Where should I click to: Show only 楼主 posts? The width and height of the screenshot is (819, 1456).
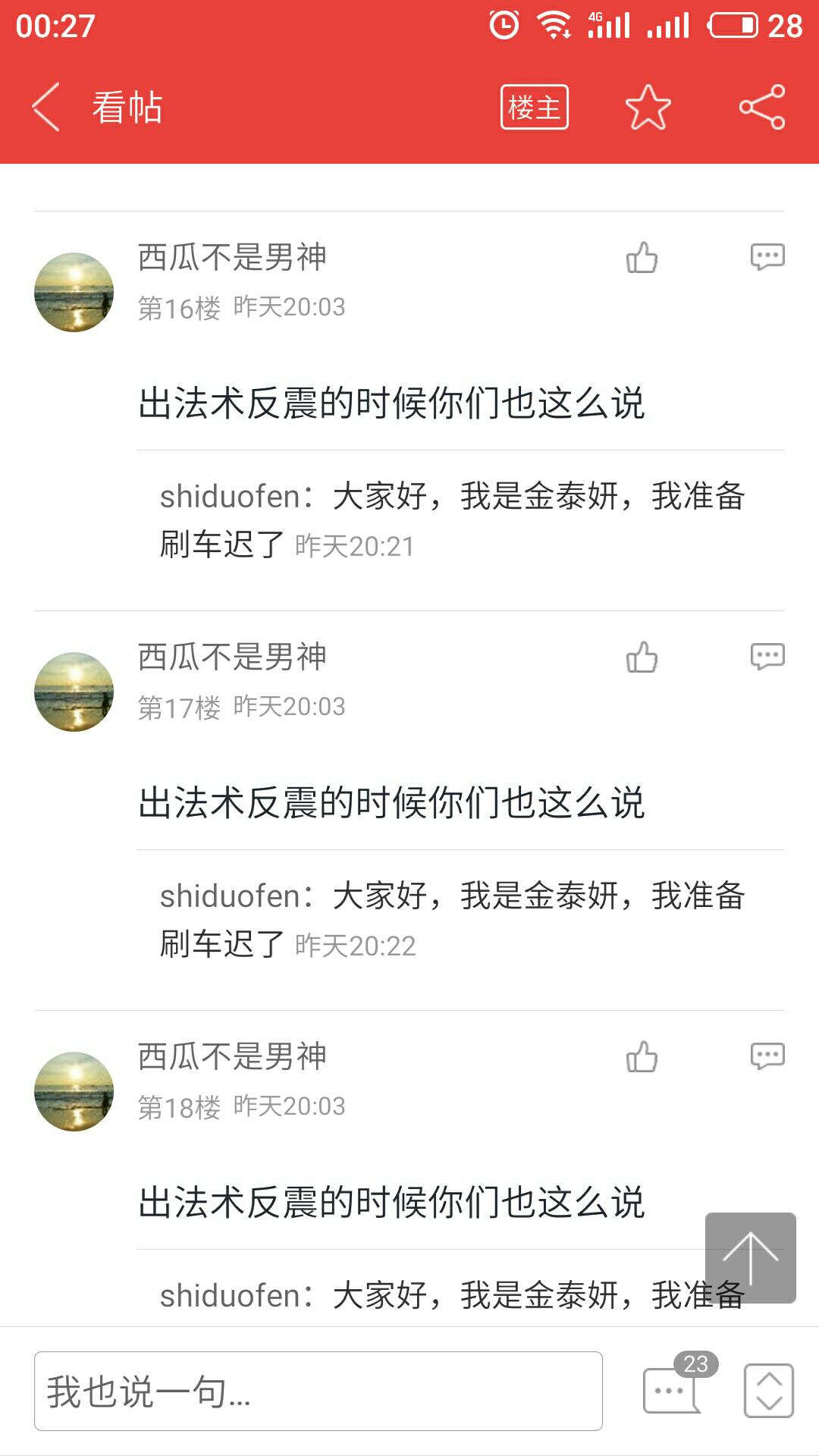534,107
